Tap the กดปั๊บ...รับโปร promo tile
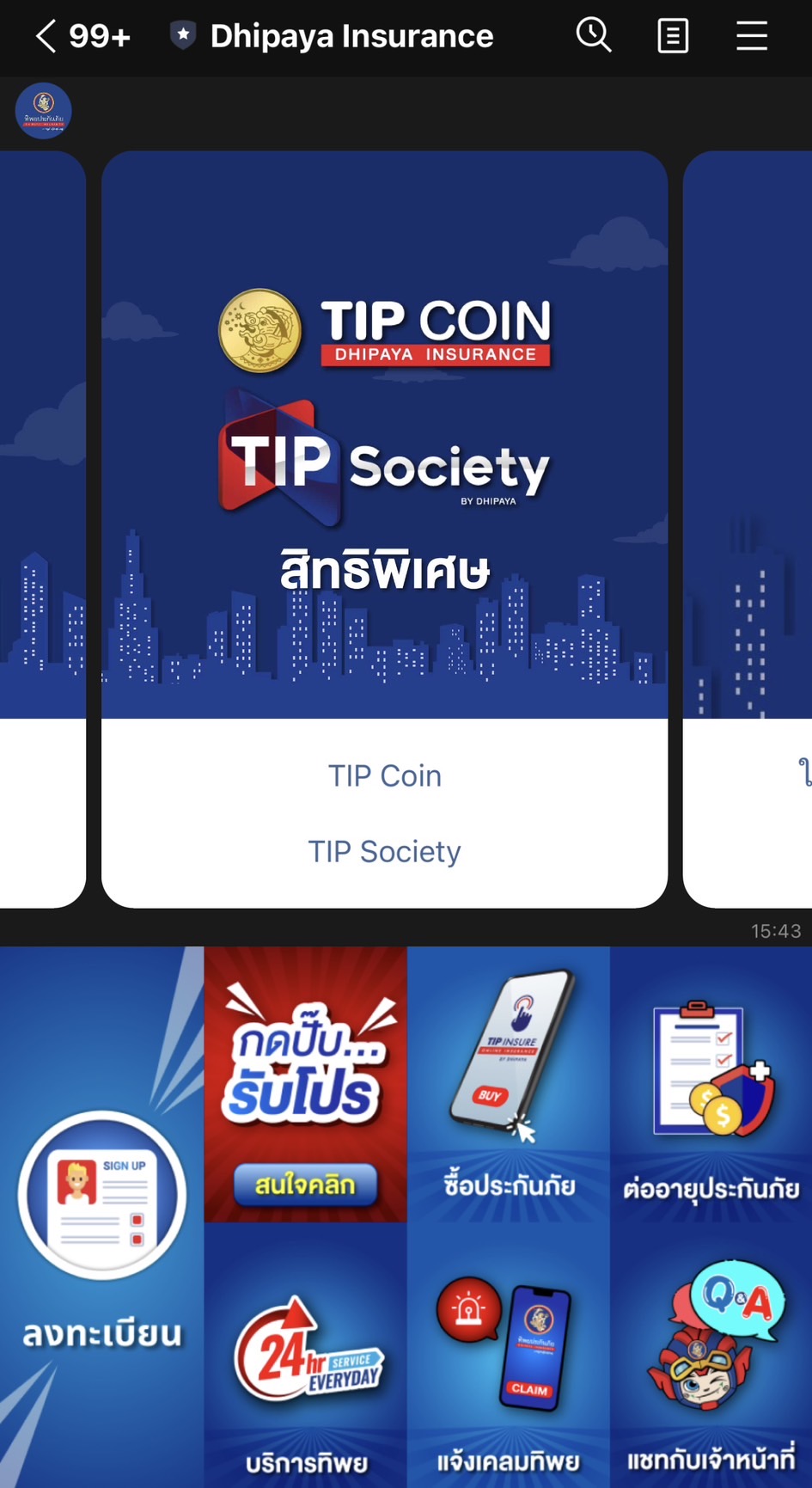Viewport: 812px width, 1488px height. (305, 1085)
